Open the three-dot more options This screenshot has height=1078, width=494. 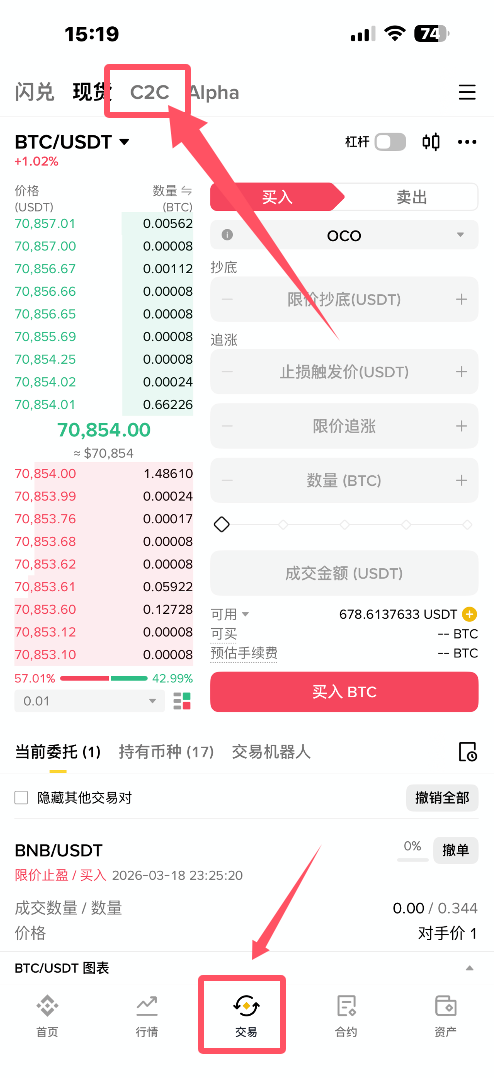pyautogui.click(x=467, y=142)
